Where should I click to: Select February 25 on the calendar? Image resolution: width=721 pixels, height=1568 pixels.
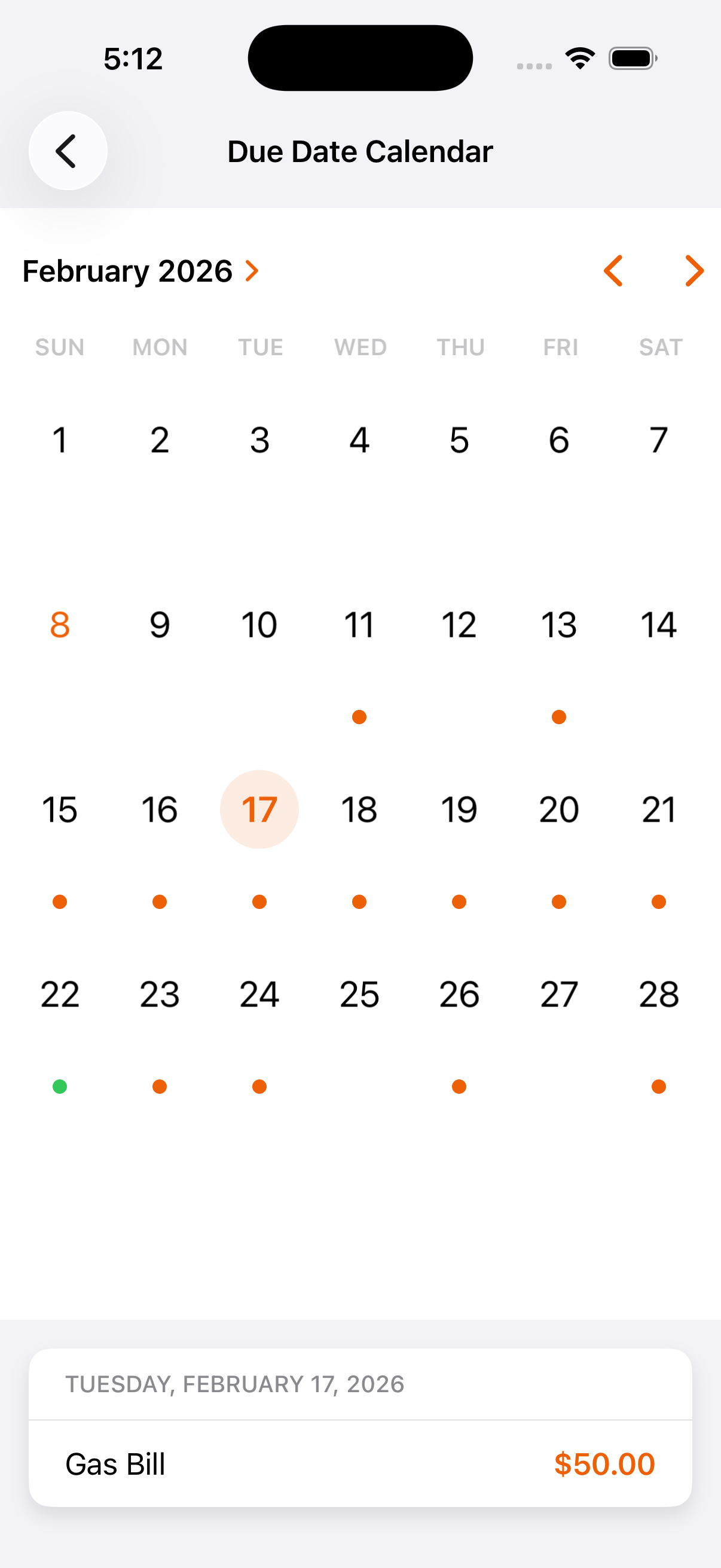359,994
